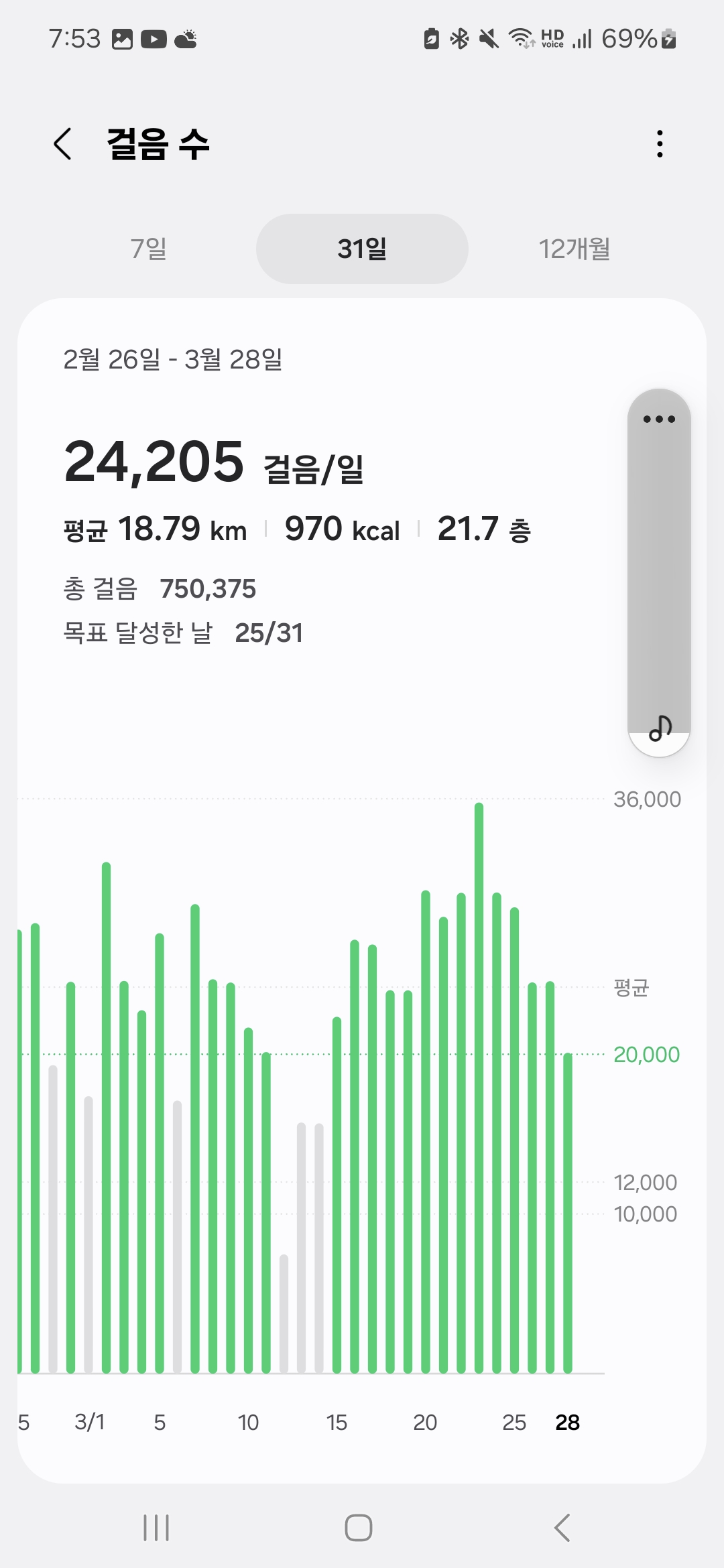724x1568 pixels.
Task: Tap the music note on the floating volume panel
Action: [660, 728]
